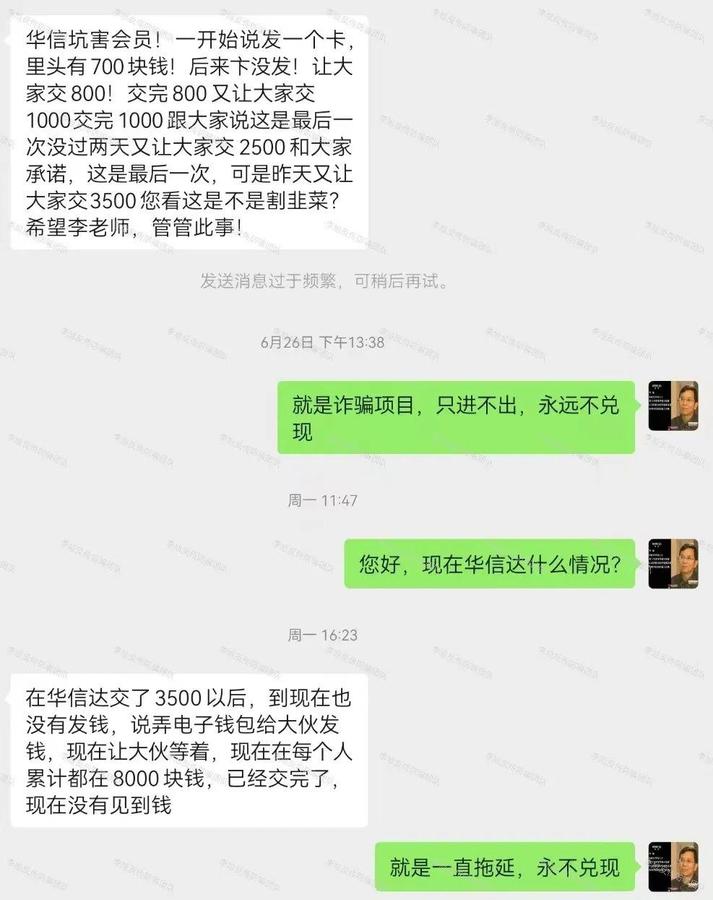Open sender avatar beside '就是诈骗项目' message
This screenshot has width=713, height=900.
click(x=673, y=406)
